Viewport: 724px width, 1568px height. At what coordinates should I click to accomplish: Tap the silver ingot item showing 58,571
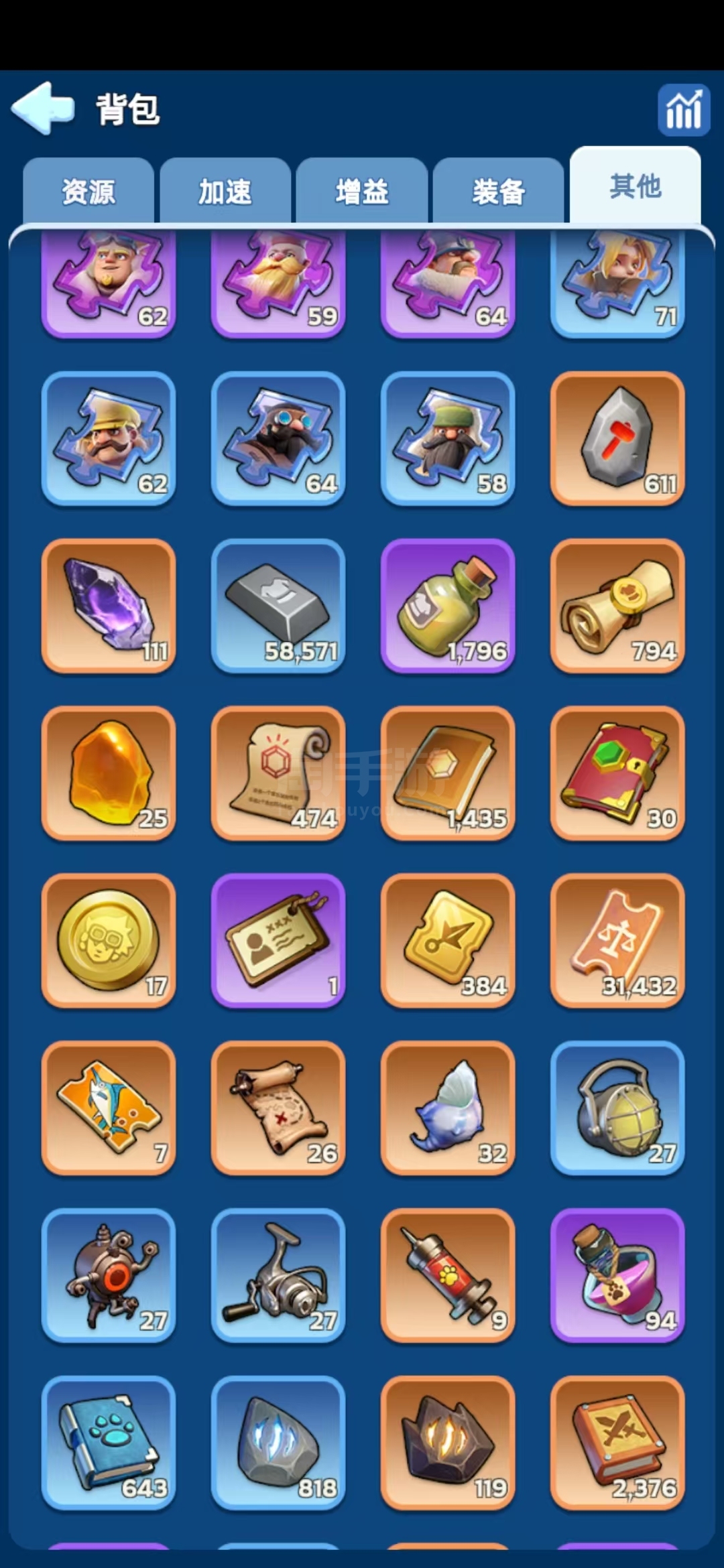click(278, 606)
